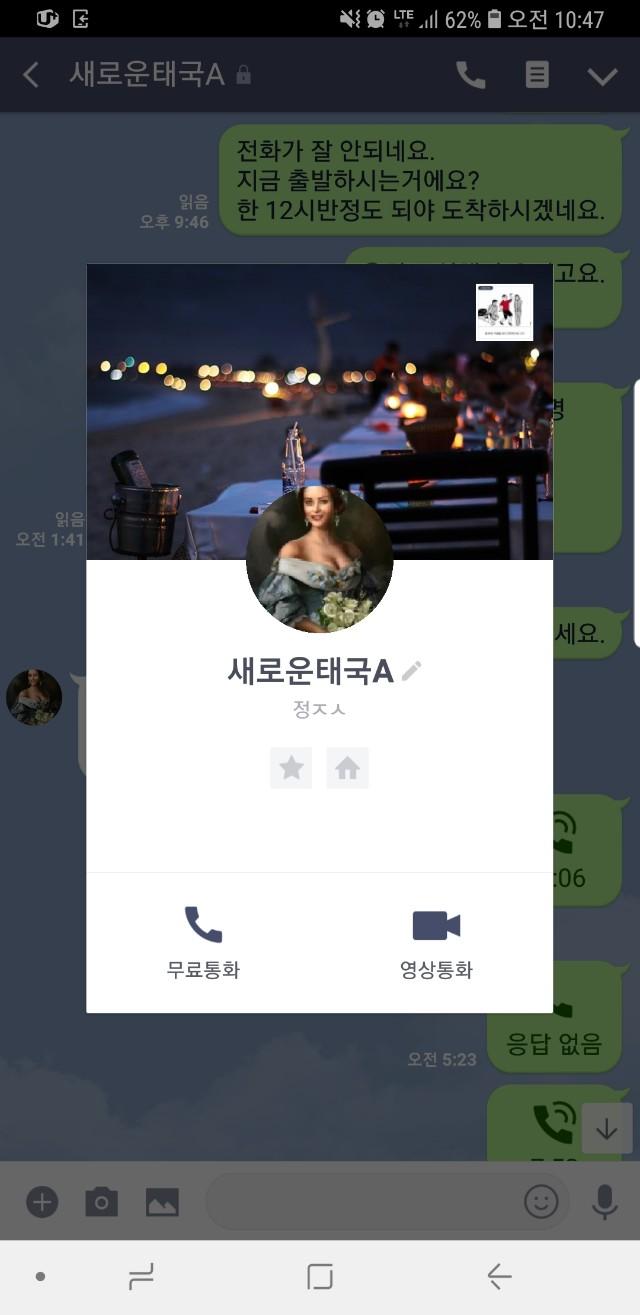This screenshot has width=640, height=1315.
Task: Open the small post thumbnail on the cover
Action: tap(504, 312)
